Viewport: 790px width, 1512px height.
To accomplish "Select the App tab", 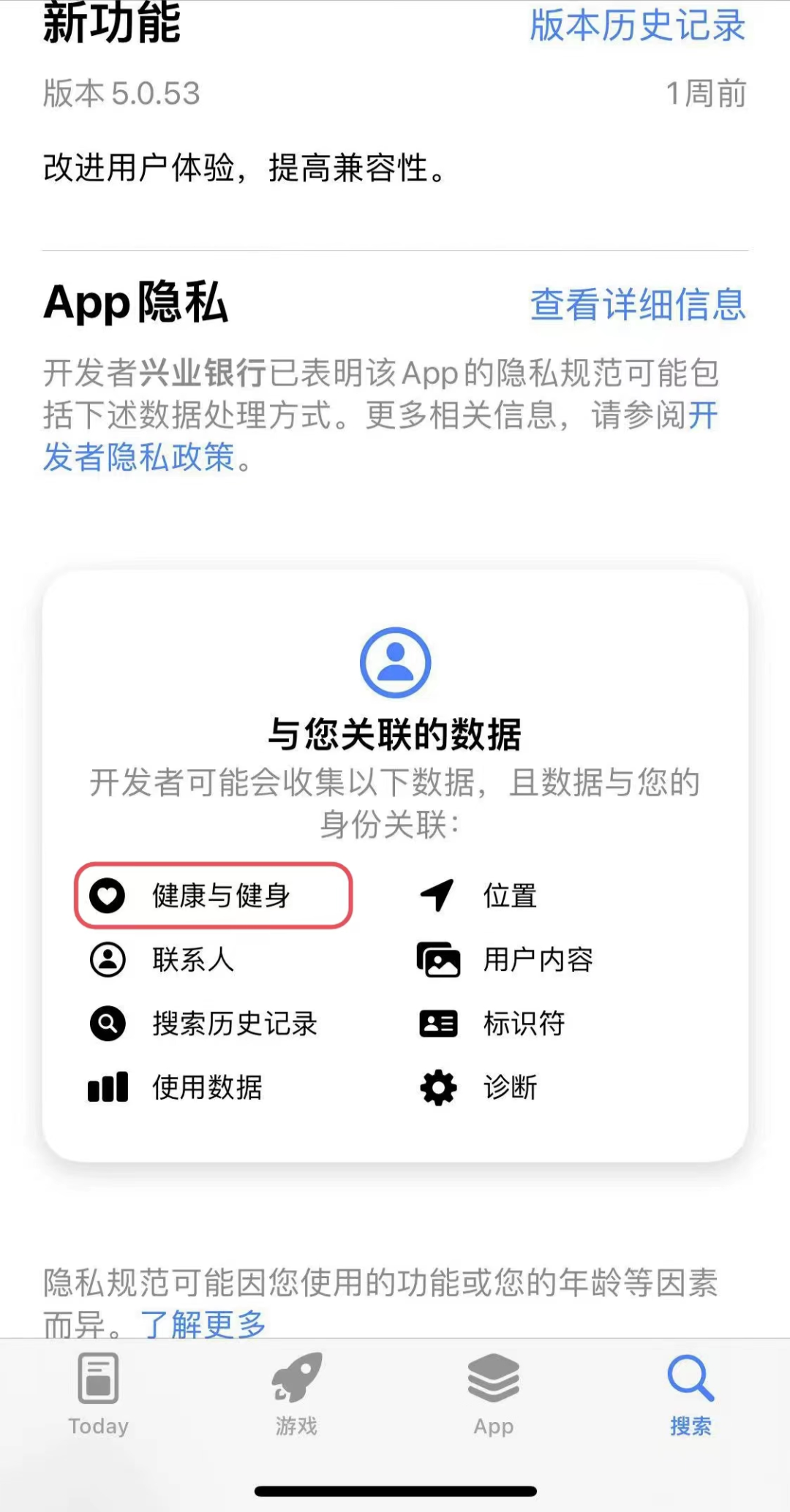I will 494,1394.
